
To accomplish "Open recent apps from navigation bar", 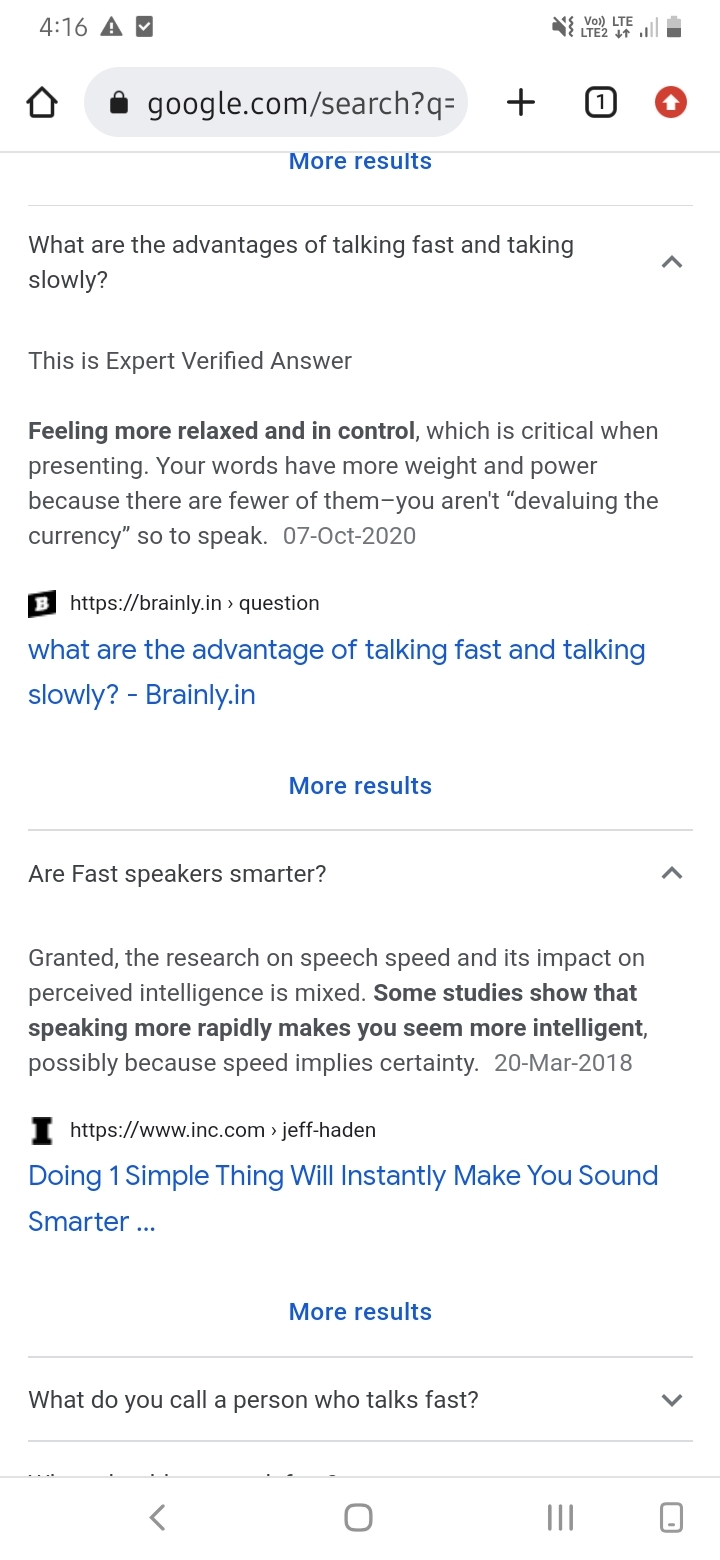I will 560,1517.
